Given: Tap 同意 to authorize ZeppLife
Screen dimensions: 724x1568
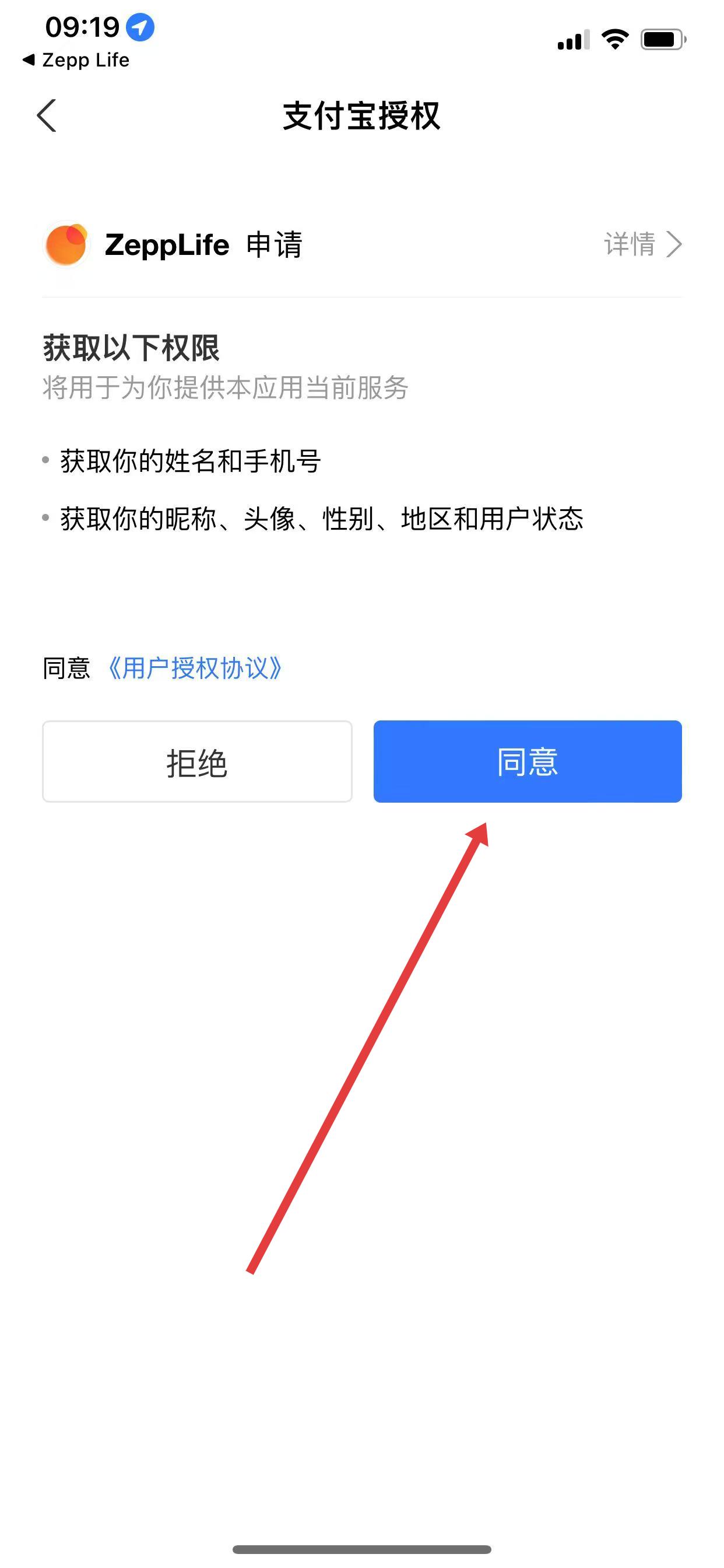Looking at the screenshot, I should tap(527, 762).
